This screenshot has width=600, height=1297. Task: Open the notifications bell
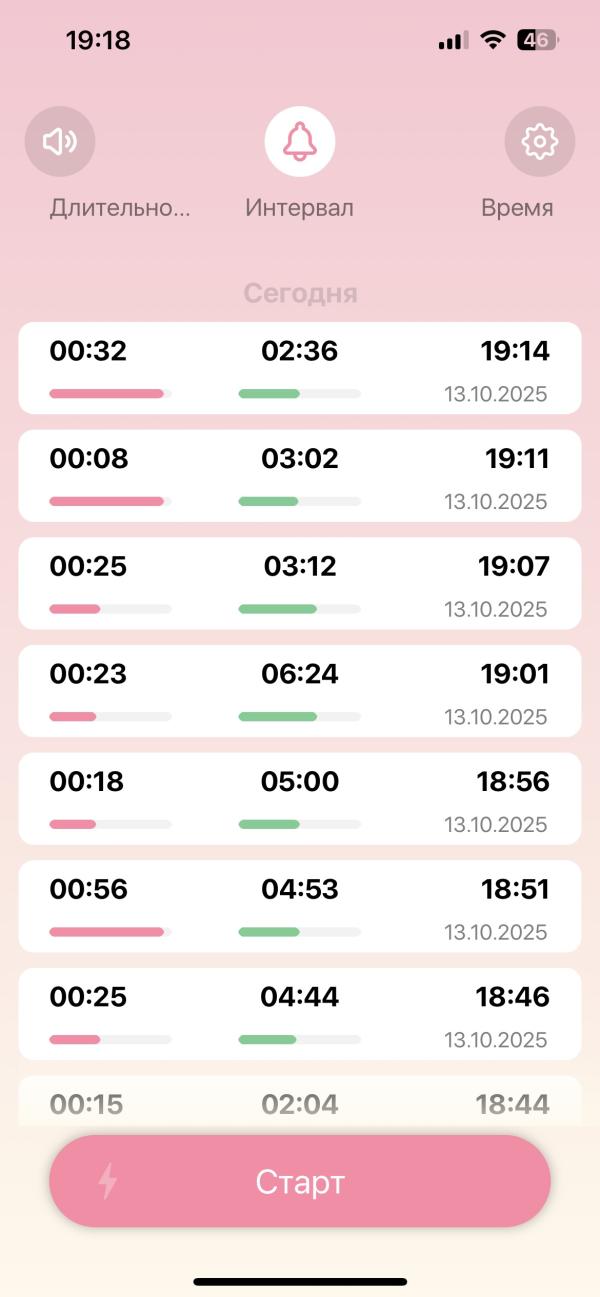pyautogui.click(x=300, y=141)
